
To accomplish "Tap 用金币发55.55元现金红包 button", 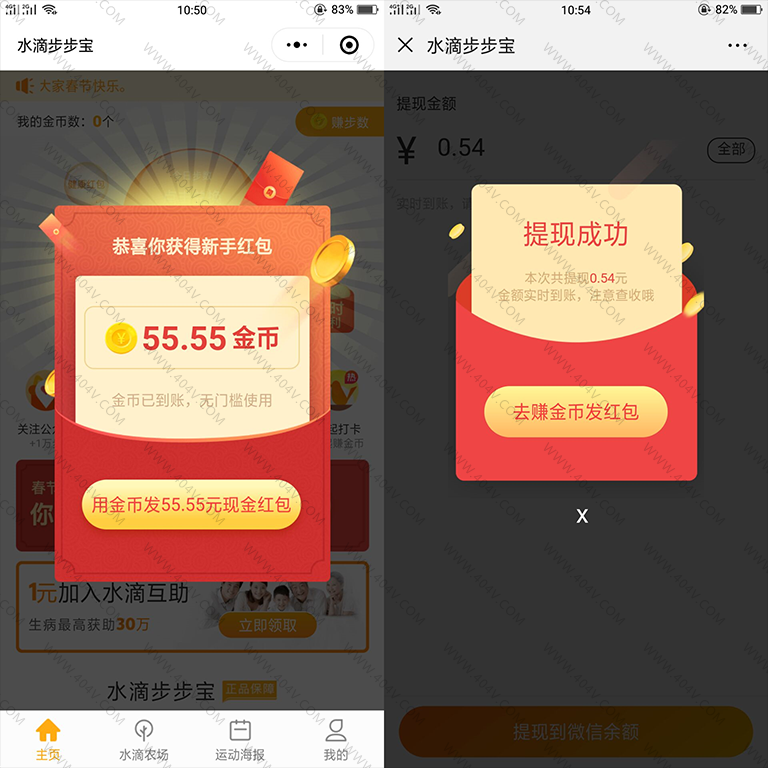I will click(x=191, y=505).
